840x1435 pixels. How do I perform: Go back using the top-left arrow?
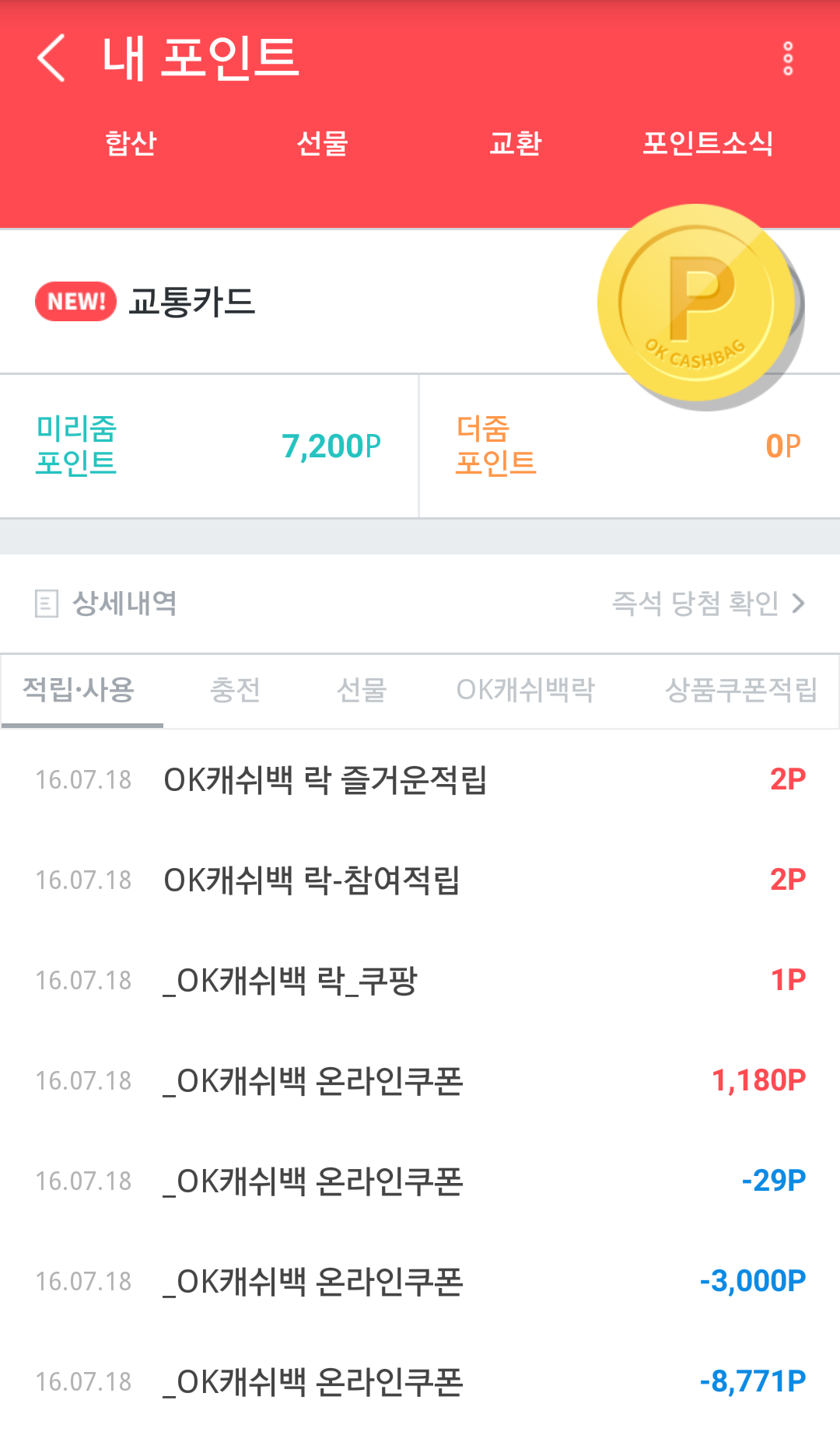[x=51, y=58]
